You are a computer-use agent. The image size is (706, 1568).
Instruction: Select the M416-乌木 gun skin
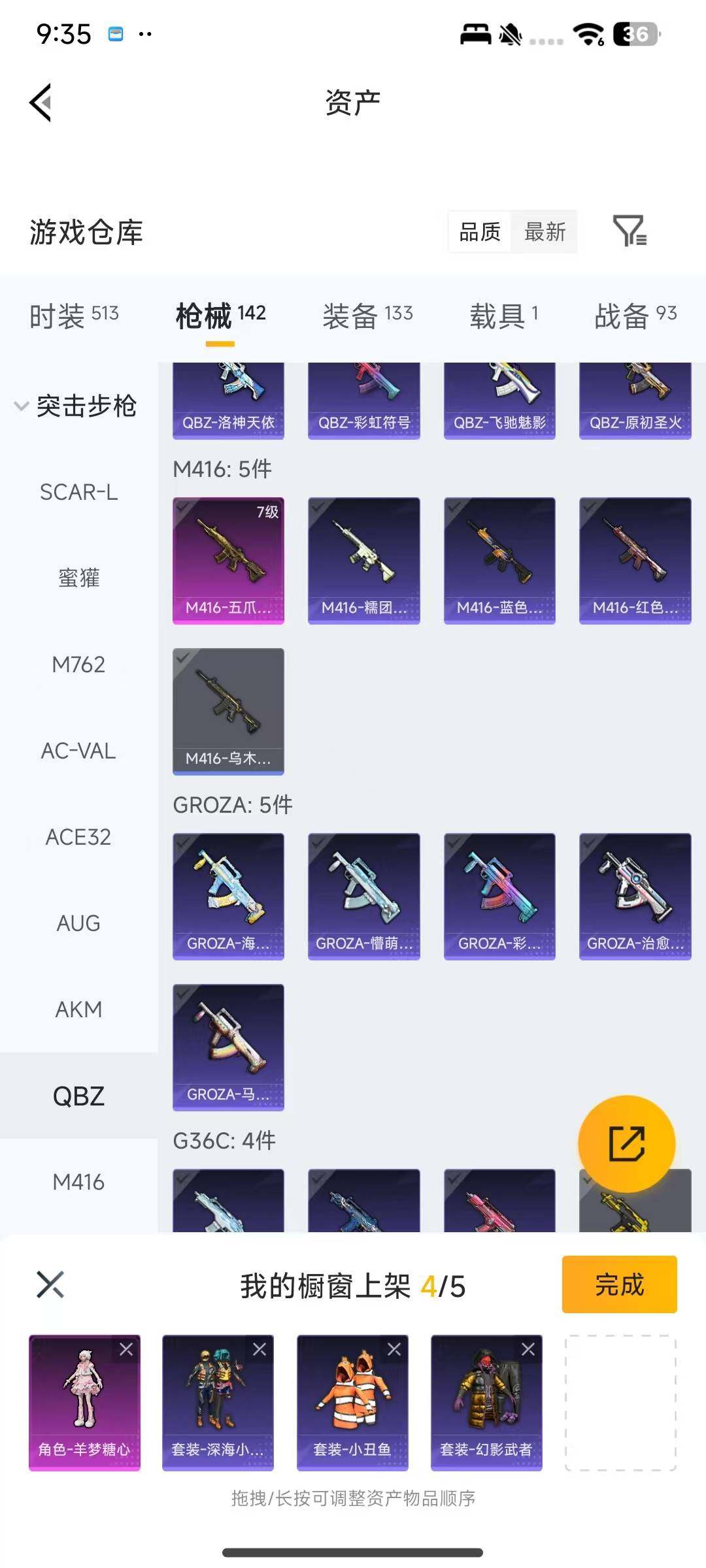[228, 711]
